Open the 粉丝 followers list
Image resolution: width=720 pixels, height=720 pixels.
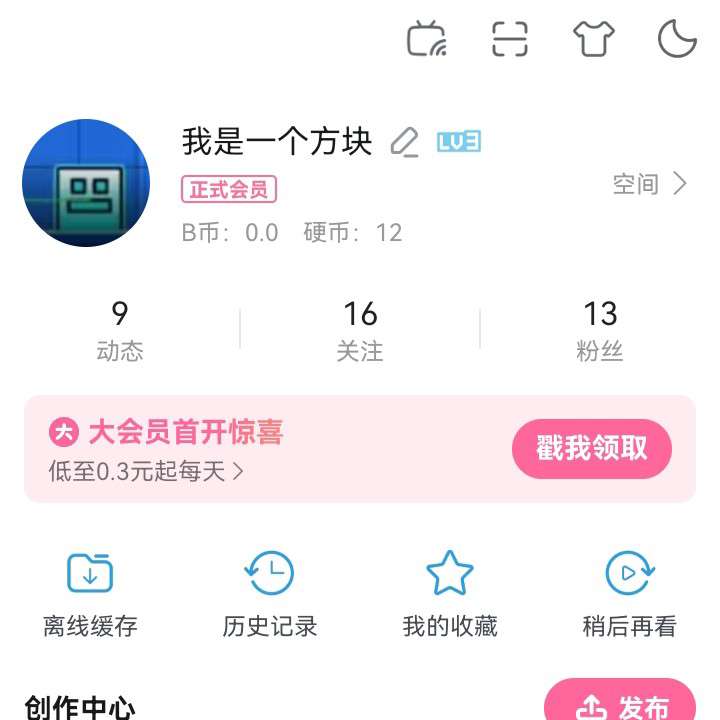600,329
